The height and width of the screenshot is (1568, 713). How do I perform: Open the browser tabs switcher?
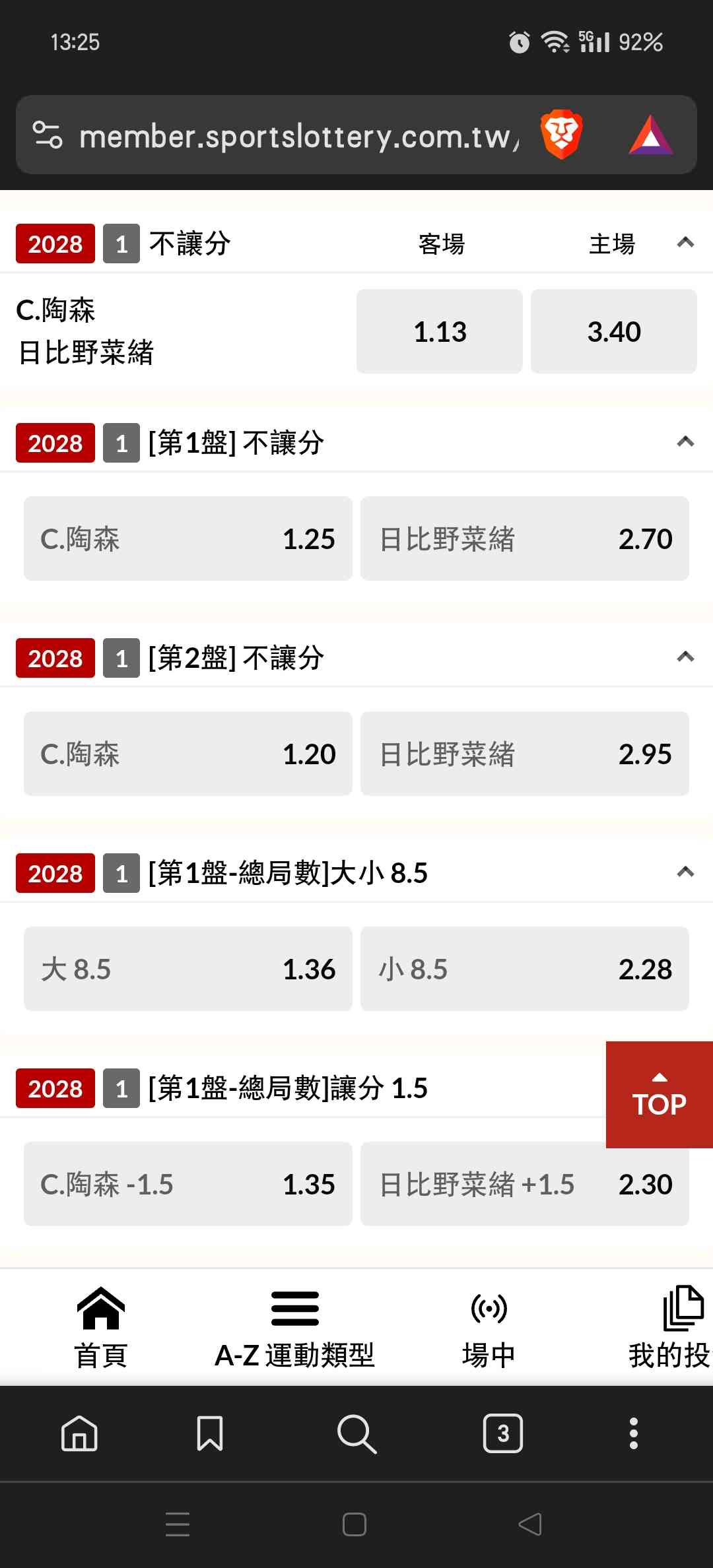[x=503, y=1433]
